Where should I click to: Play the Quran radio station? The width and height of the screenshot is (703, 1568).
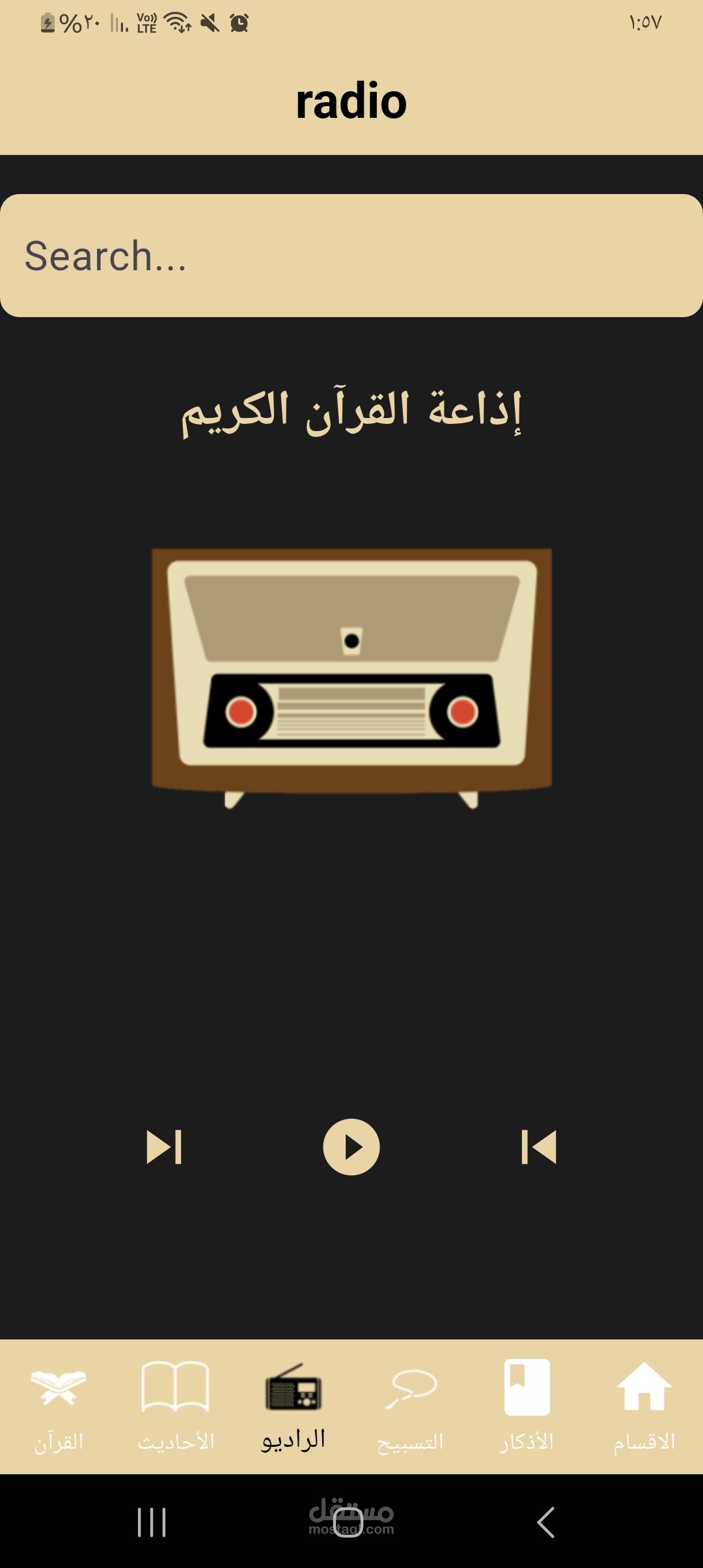pyautogui.click(x=351, y=1147)
